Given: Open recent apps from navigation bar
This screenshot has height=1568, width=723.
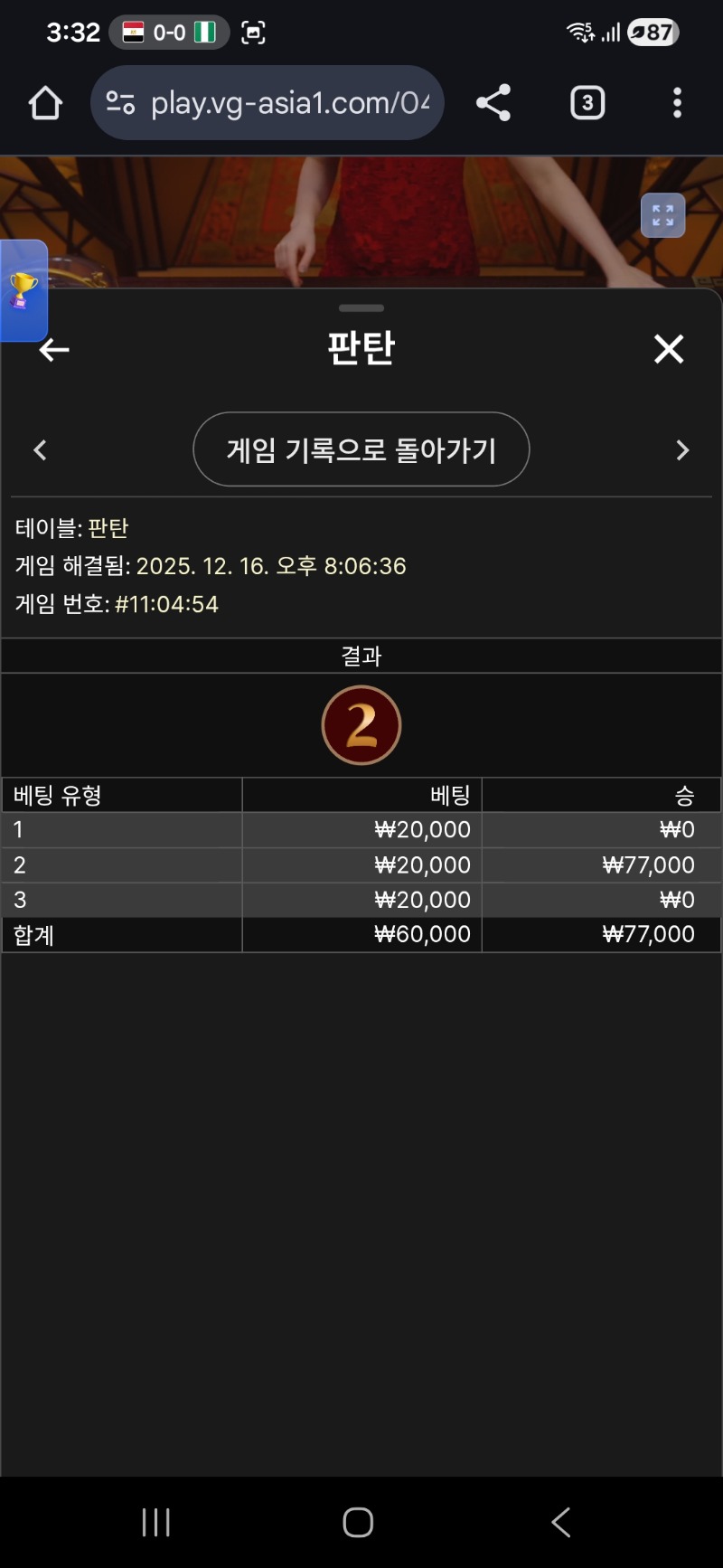Looking at the screenshot, I should click(x=156, y=1522).
